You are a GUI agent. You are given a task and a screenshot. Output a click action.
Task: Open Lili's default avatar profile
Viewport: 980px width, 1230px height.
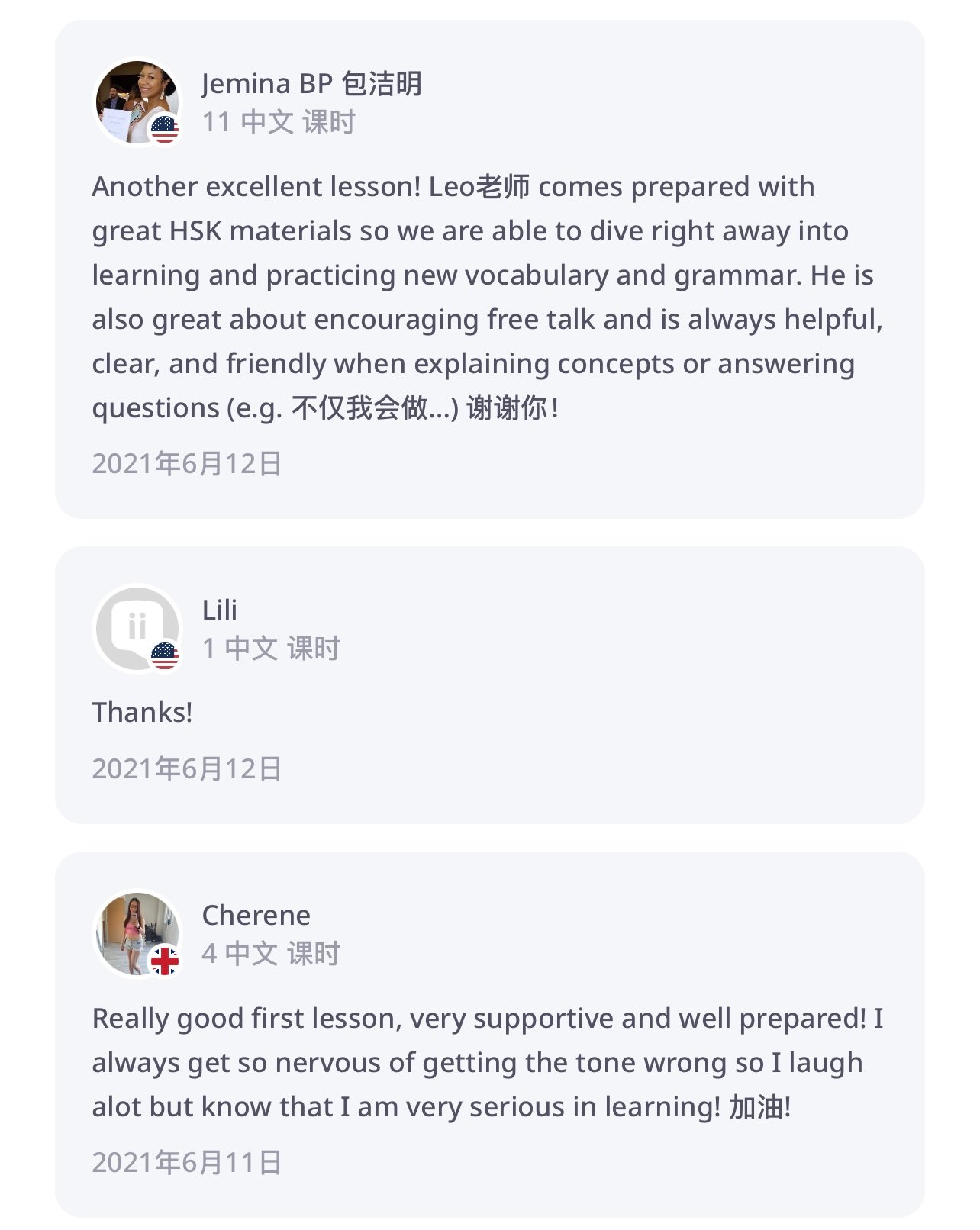click(137, 629)
